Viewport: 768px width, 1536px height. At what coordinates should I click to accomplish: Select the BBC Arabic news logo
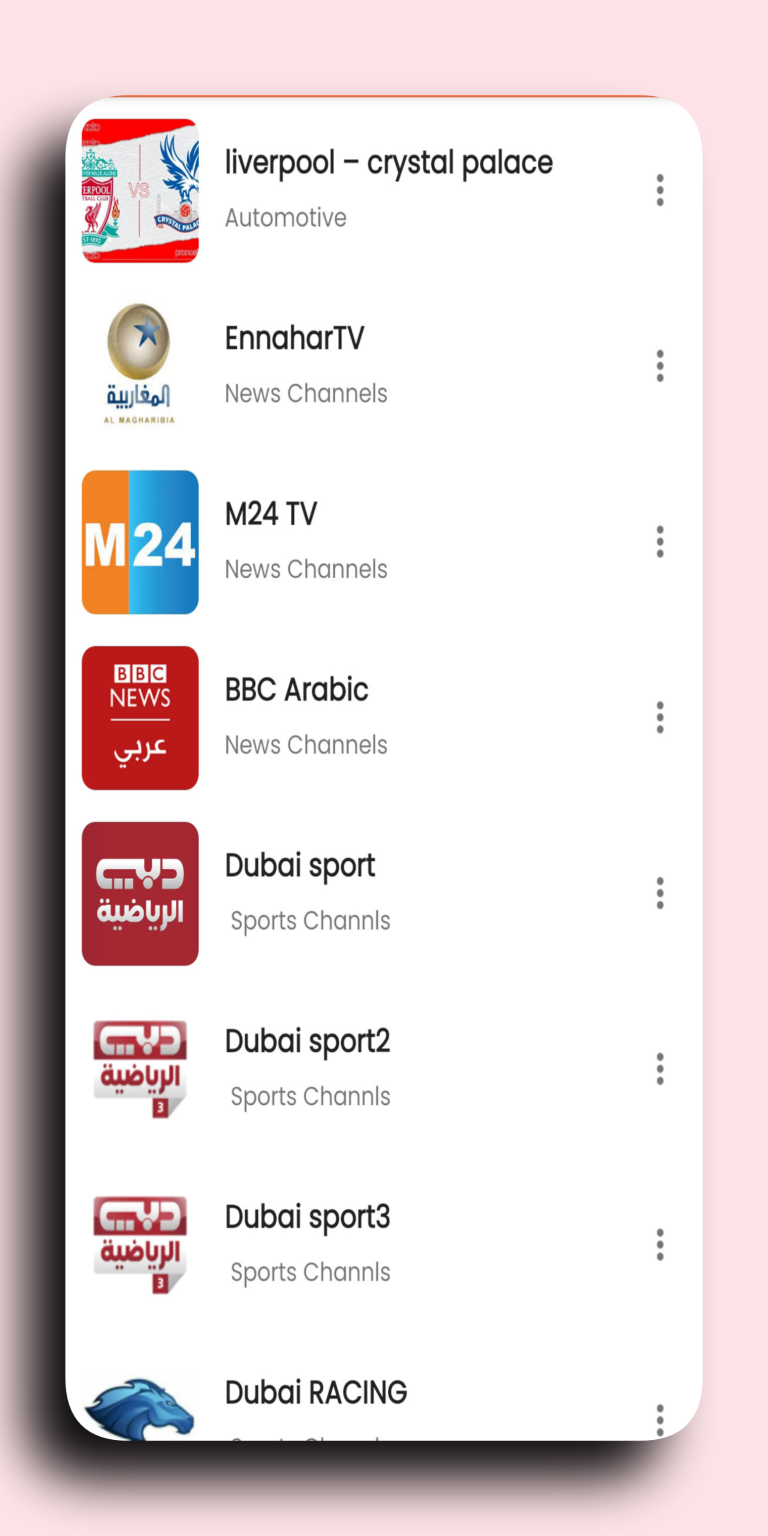point(140,717)
